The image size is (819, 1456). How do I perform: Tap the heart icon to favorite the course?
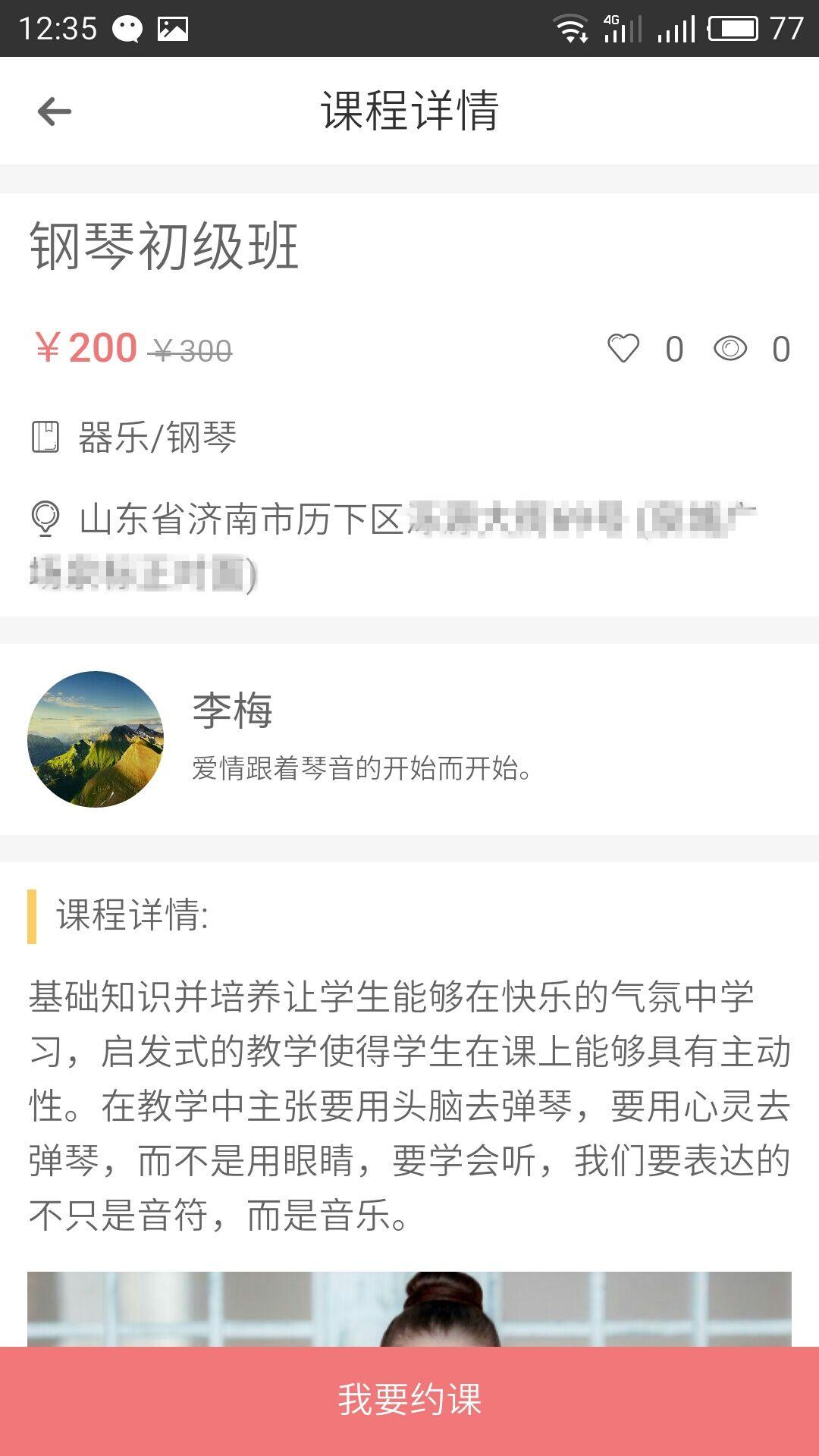click(x=623, y=349)
